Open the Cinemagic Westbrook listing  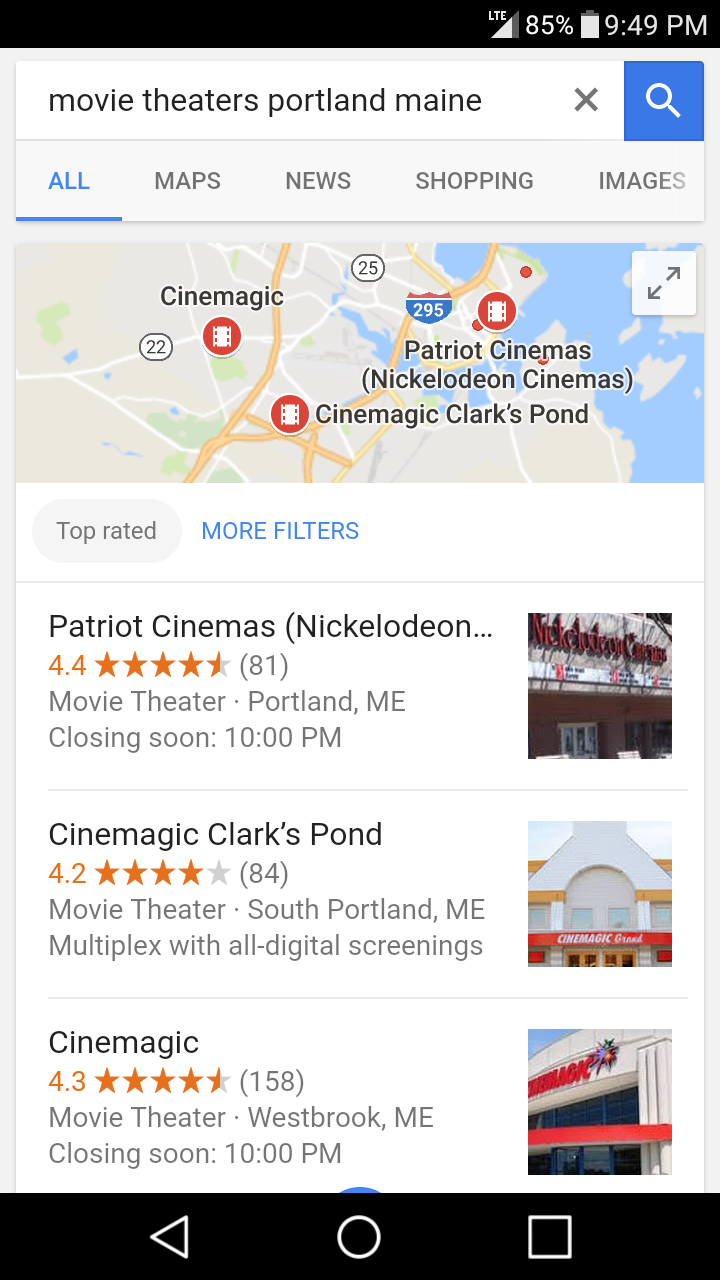click(x=360, y=1096)
